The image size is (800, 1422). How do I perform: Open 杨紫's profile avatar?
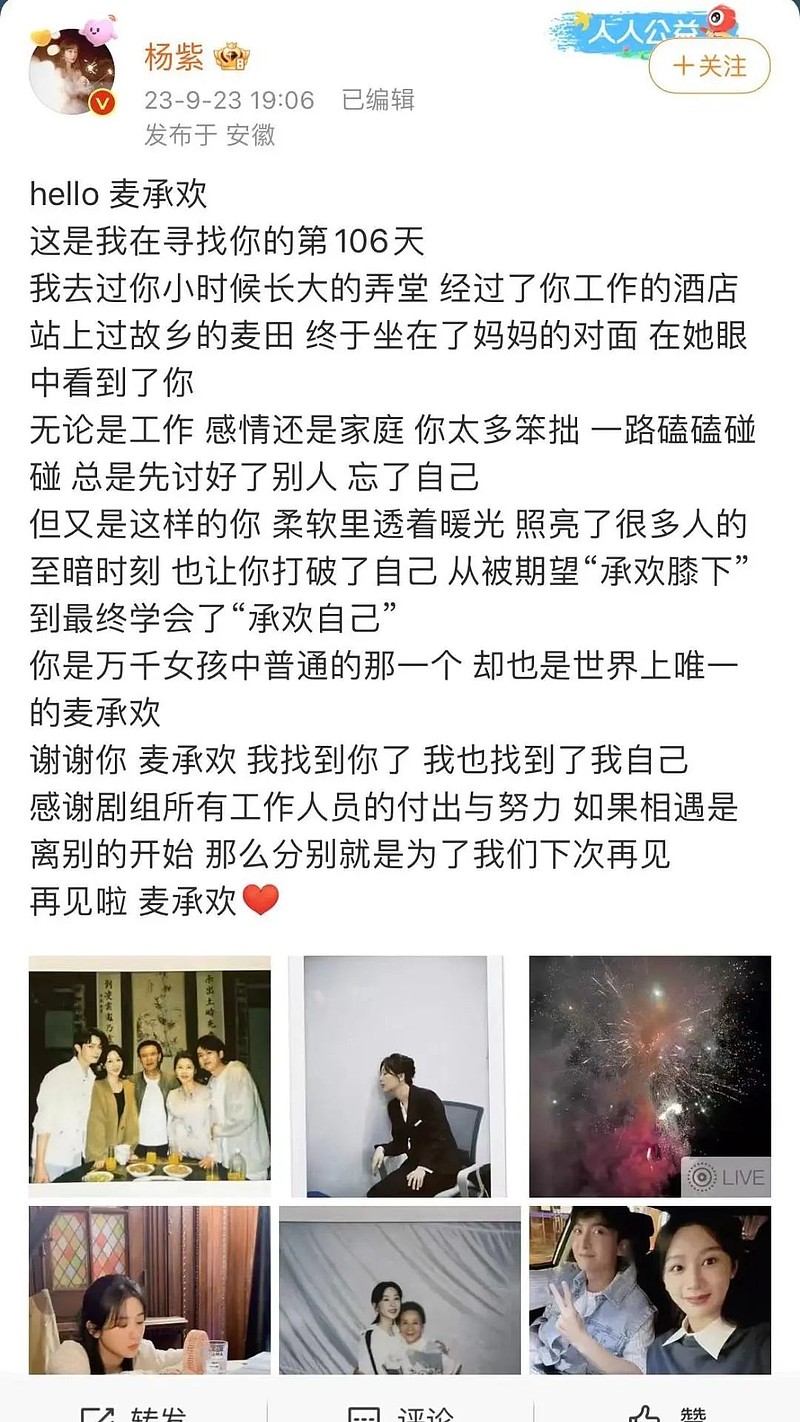coord(72,71)
